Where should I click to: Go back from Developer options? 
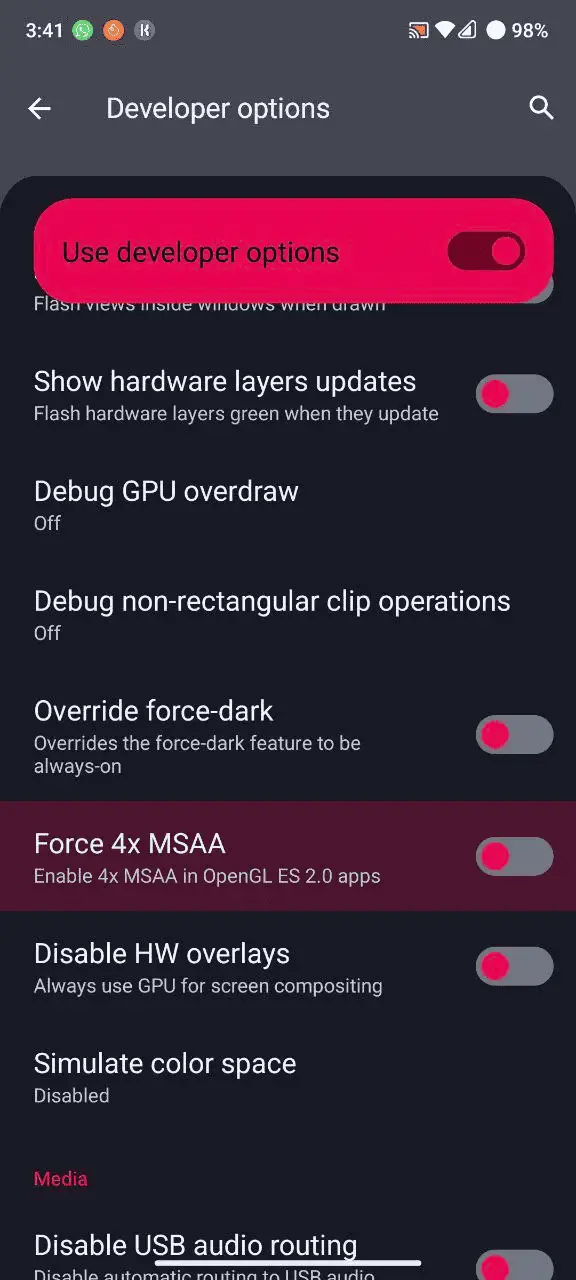coord(39,109)
